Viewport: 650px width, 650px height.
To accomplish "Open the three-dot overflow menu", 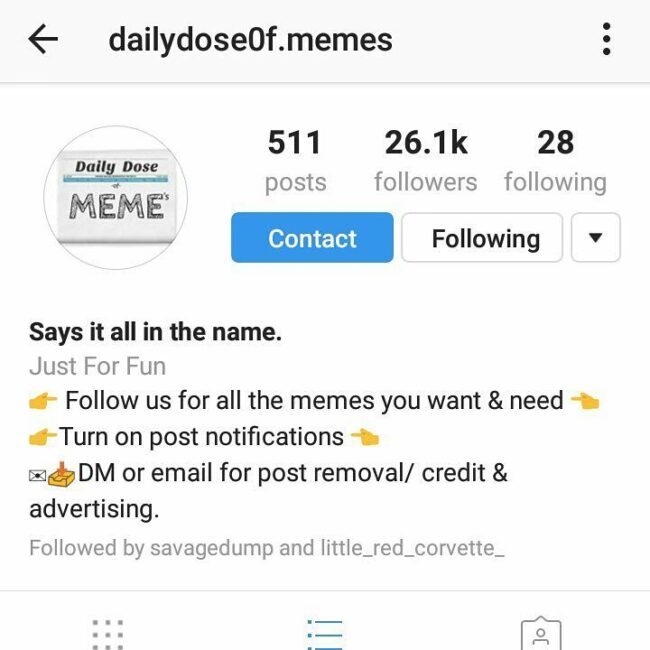I will coord(606,40).
